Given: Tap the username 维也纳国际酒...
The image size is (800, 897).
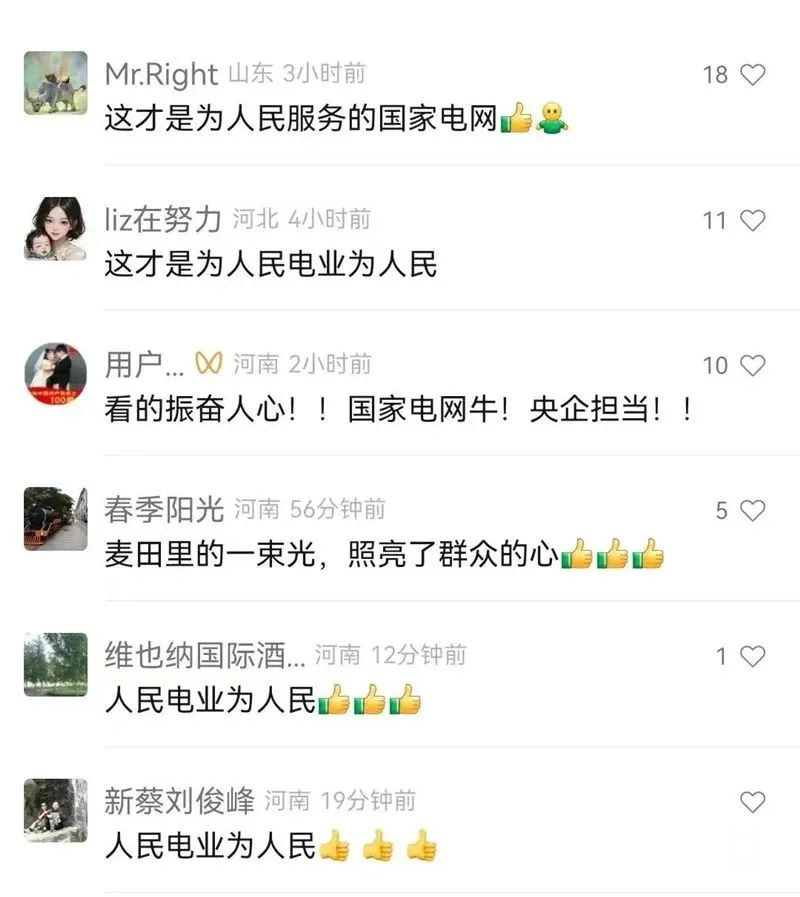Looking at the screenshot, I should click(205, 656).
